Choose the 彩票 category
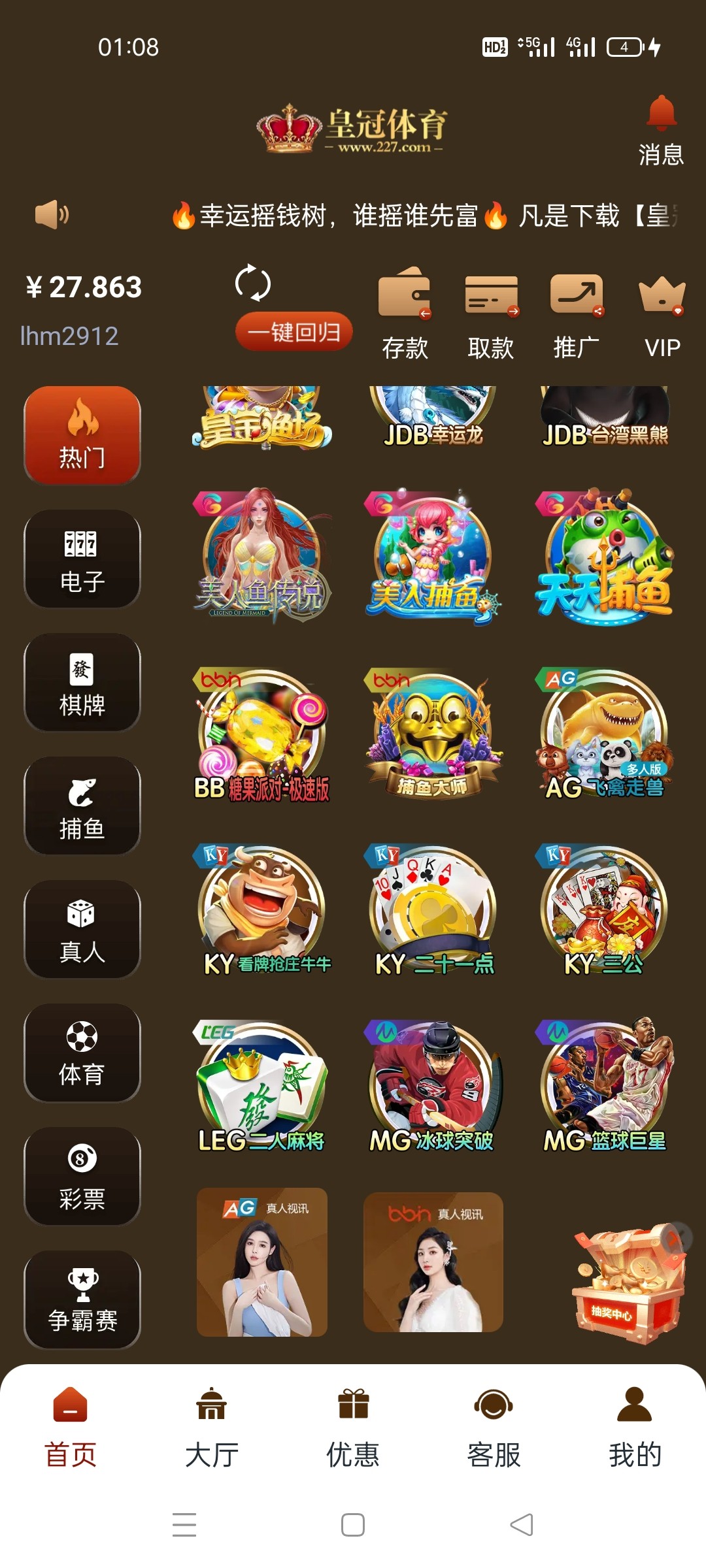The height and width of the screenshot is (1568, 706). 82,1177
